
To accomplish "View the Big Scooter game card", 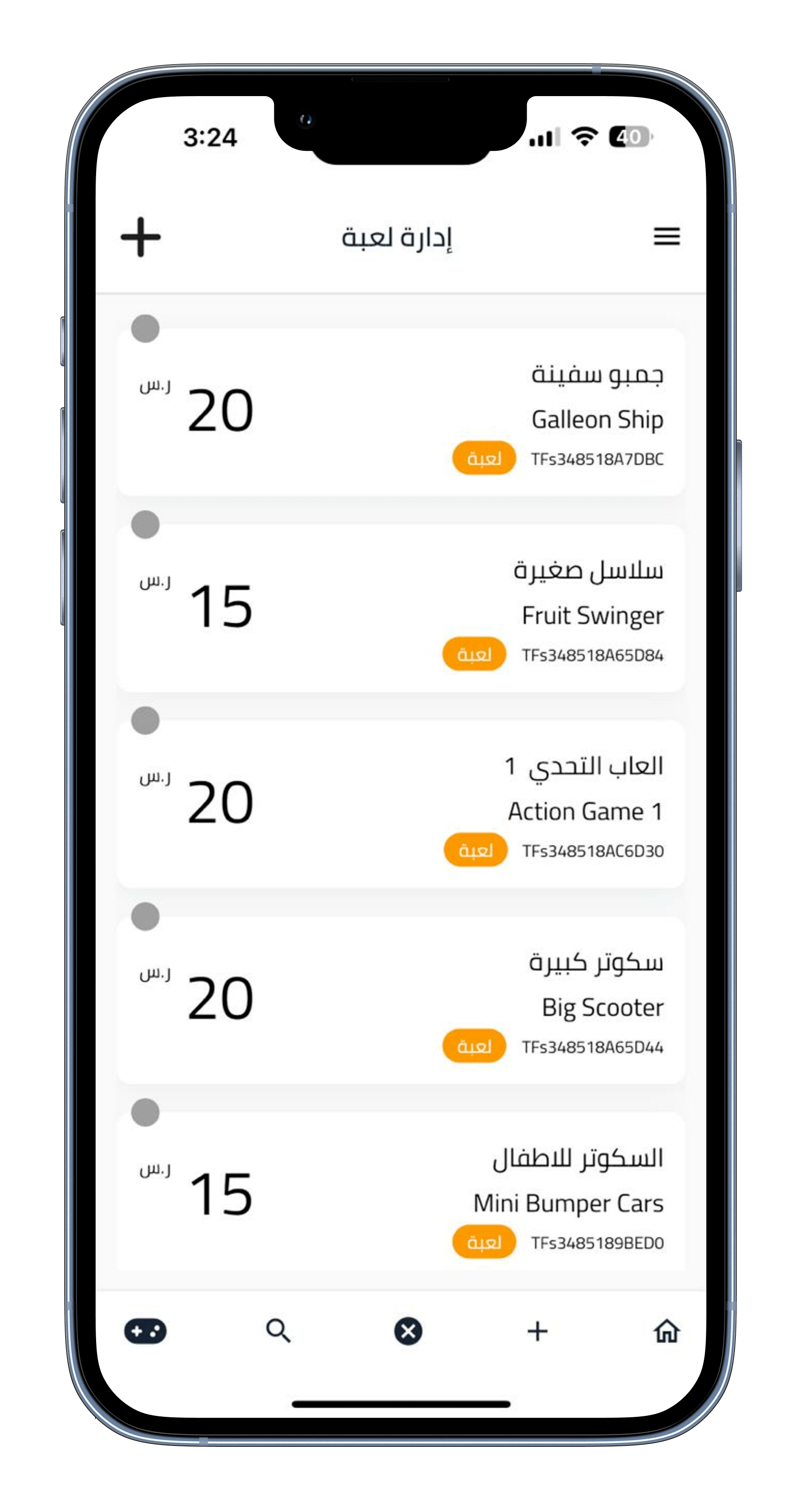I will tap(401, 1001).
